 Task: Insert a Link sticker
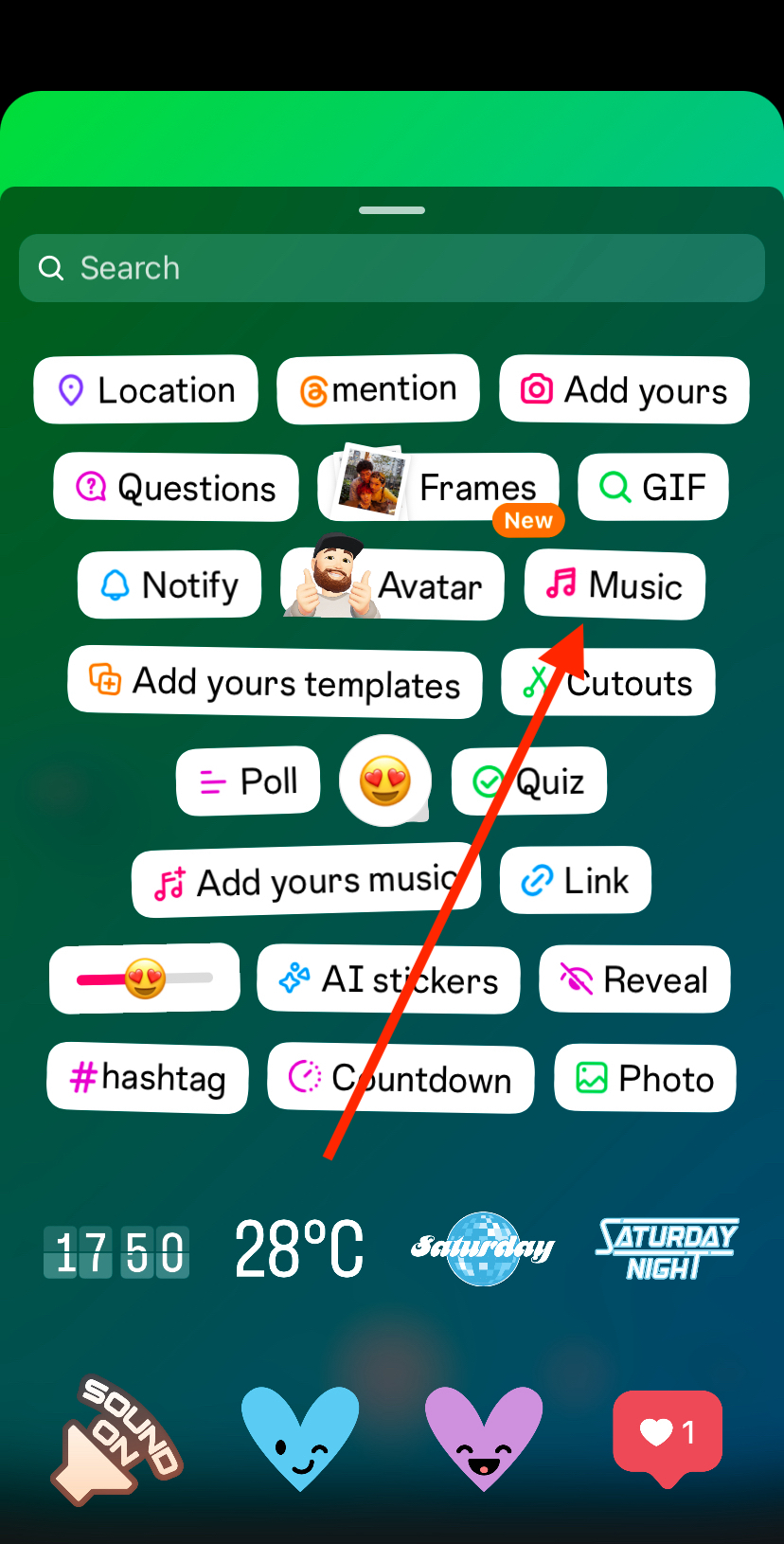point(575,880)
